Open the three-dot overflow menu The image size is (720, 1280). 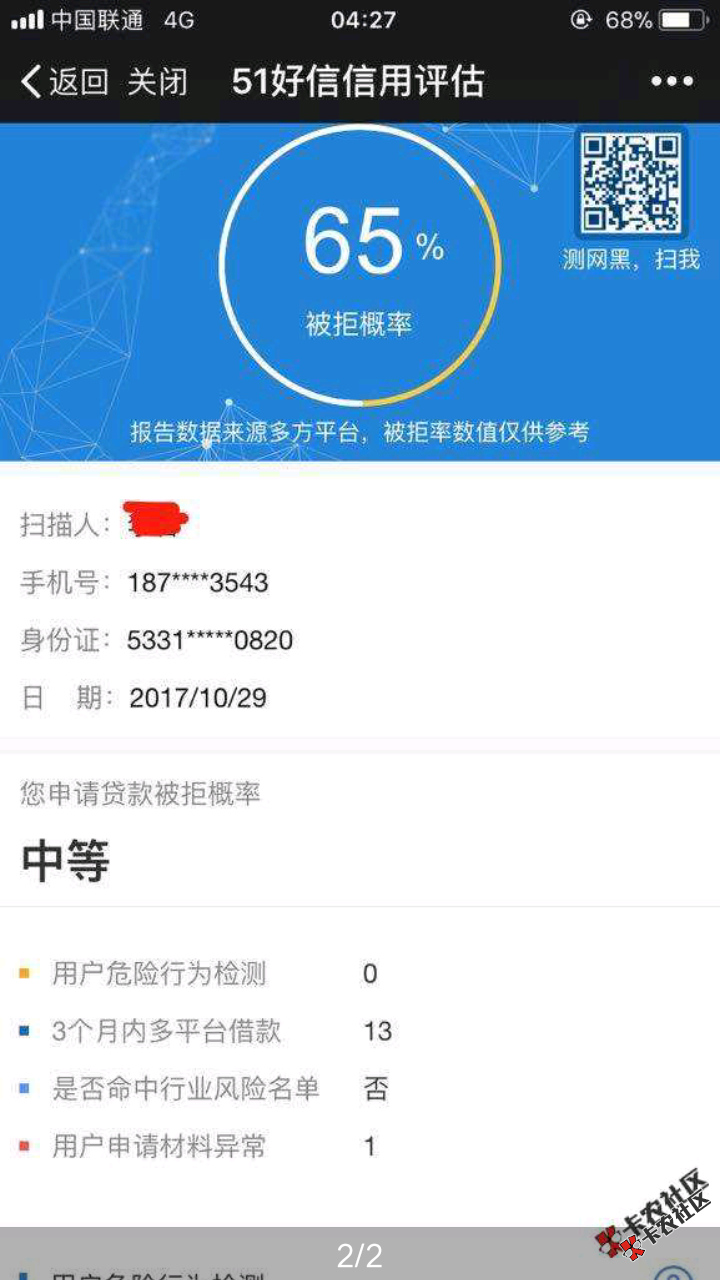click(672, 82)
